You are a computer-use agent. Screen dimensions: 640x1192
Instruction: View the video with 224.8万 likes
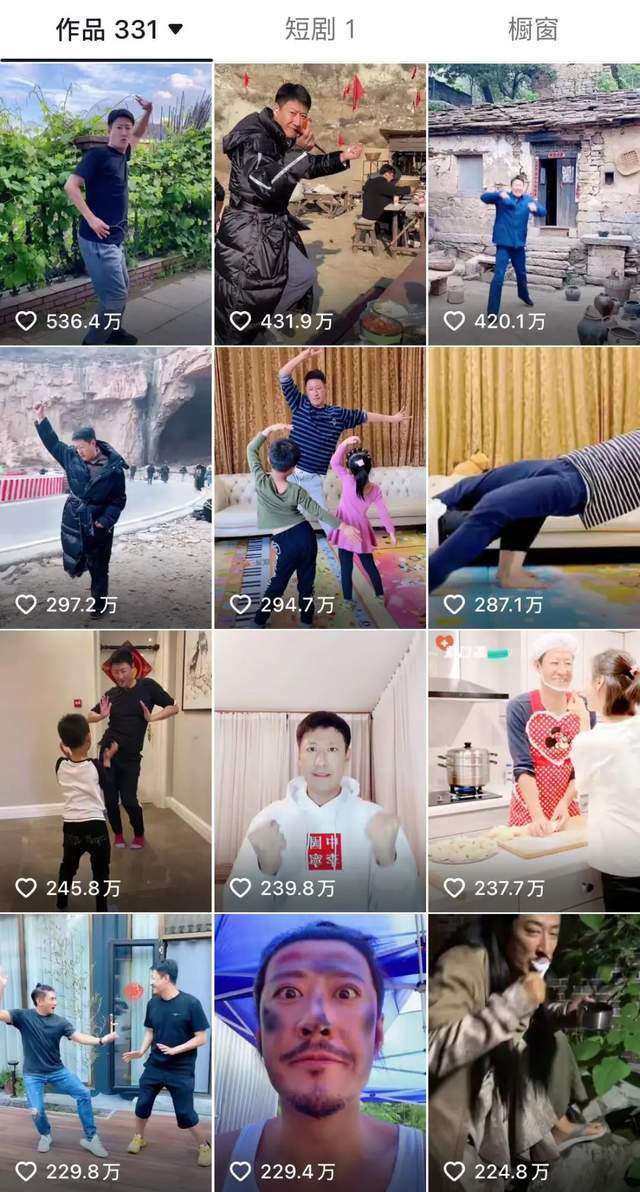pos(534,1052)
